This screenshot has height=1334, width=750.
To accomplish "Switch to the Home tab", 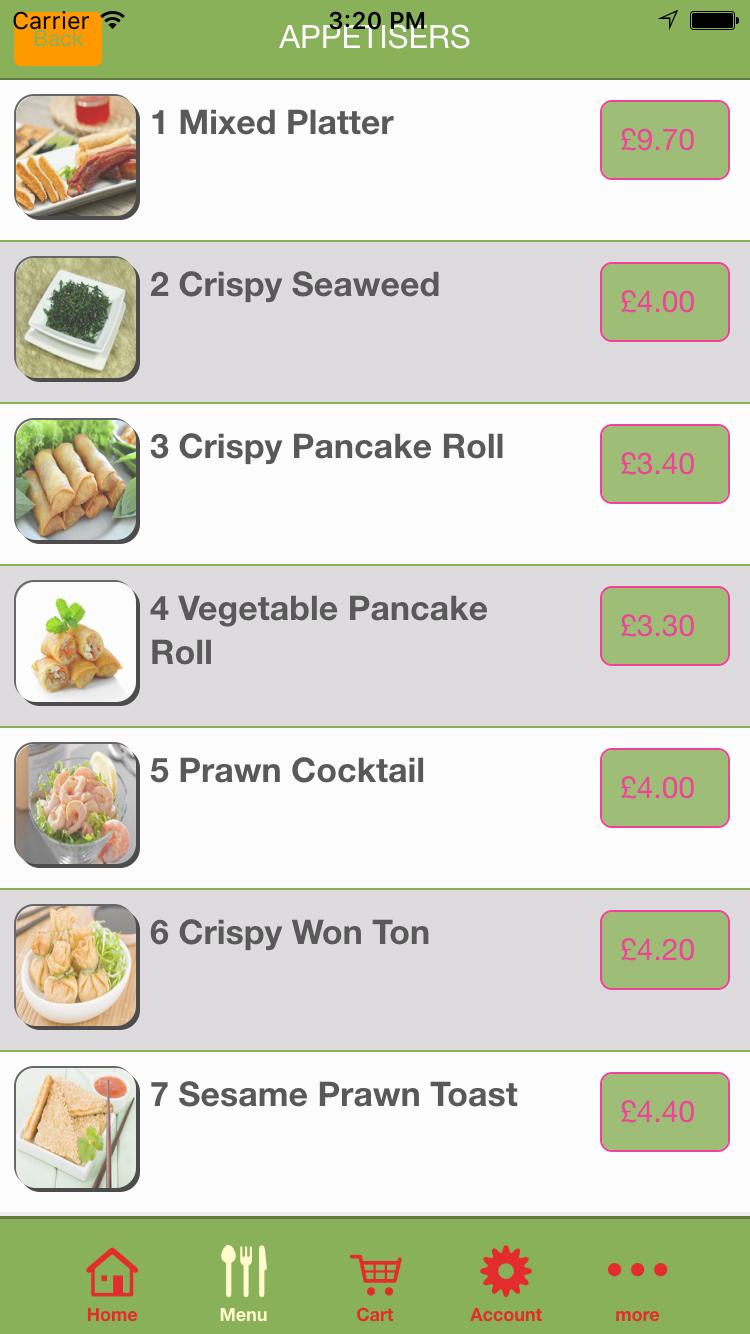I will click(x=112, y=1284).
